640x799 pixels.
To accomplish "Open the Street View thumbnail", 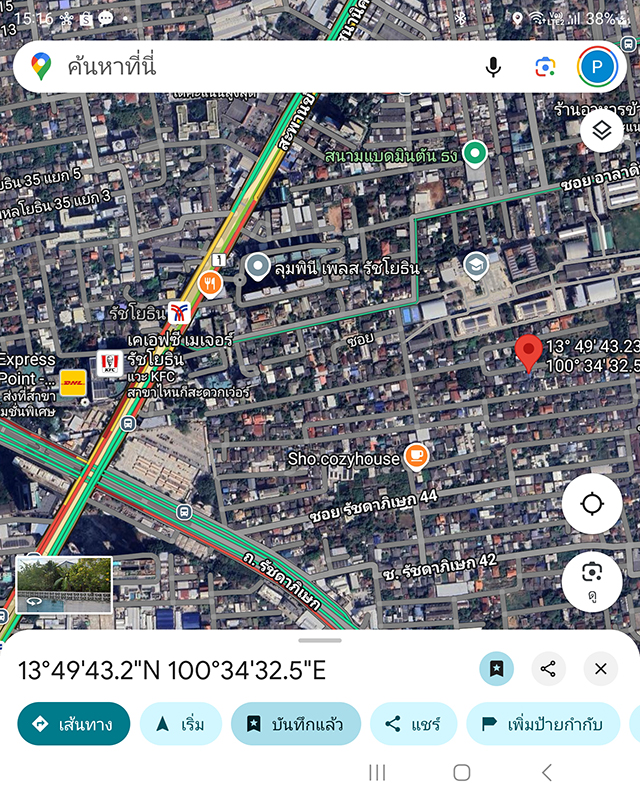I will 64,585.
